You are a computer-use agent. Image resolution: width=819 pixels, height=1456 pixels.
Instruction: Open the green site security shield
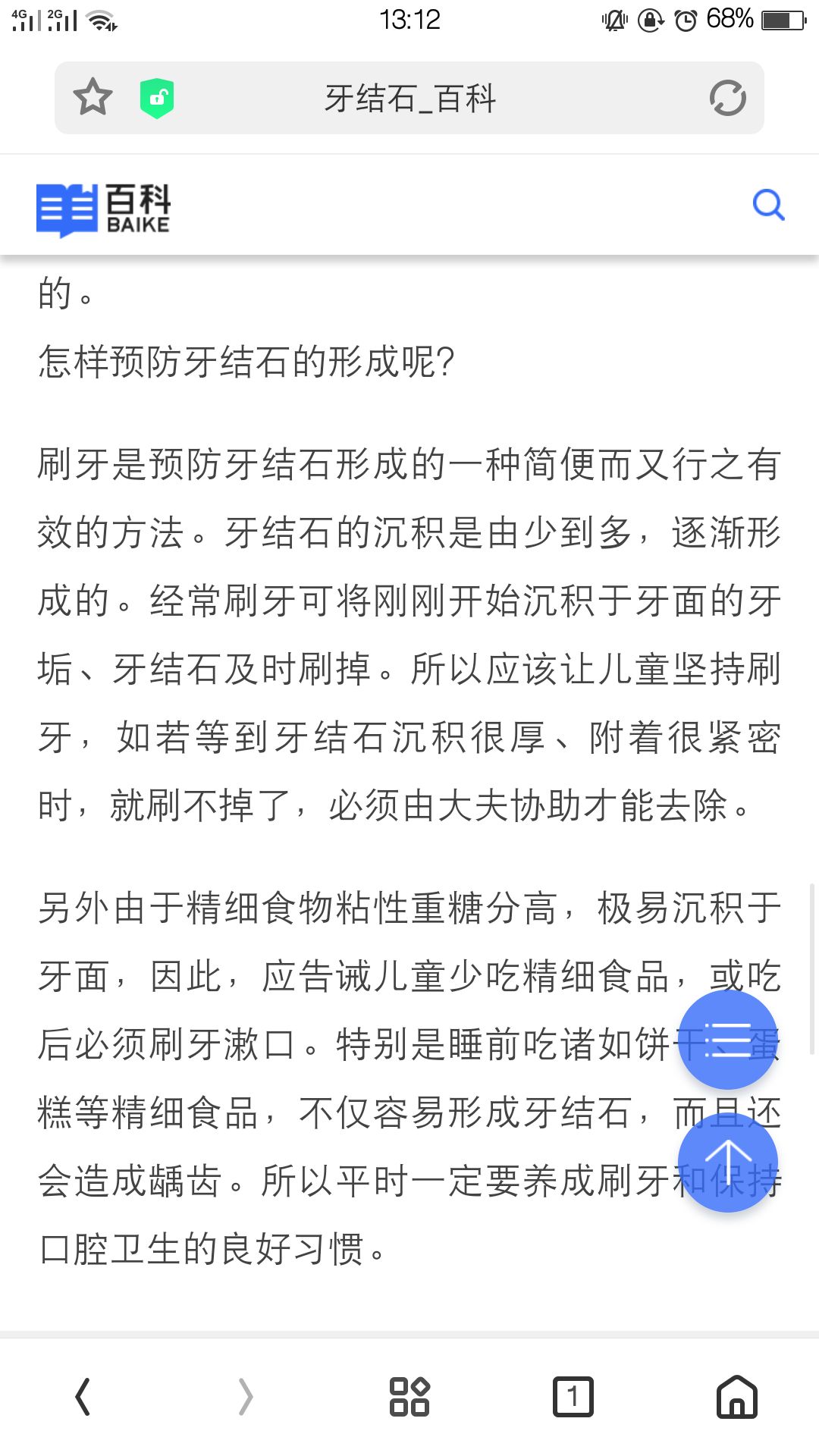pyautogui.click(x=157, y=98)
